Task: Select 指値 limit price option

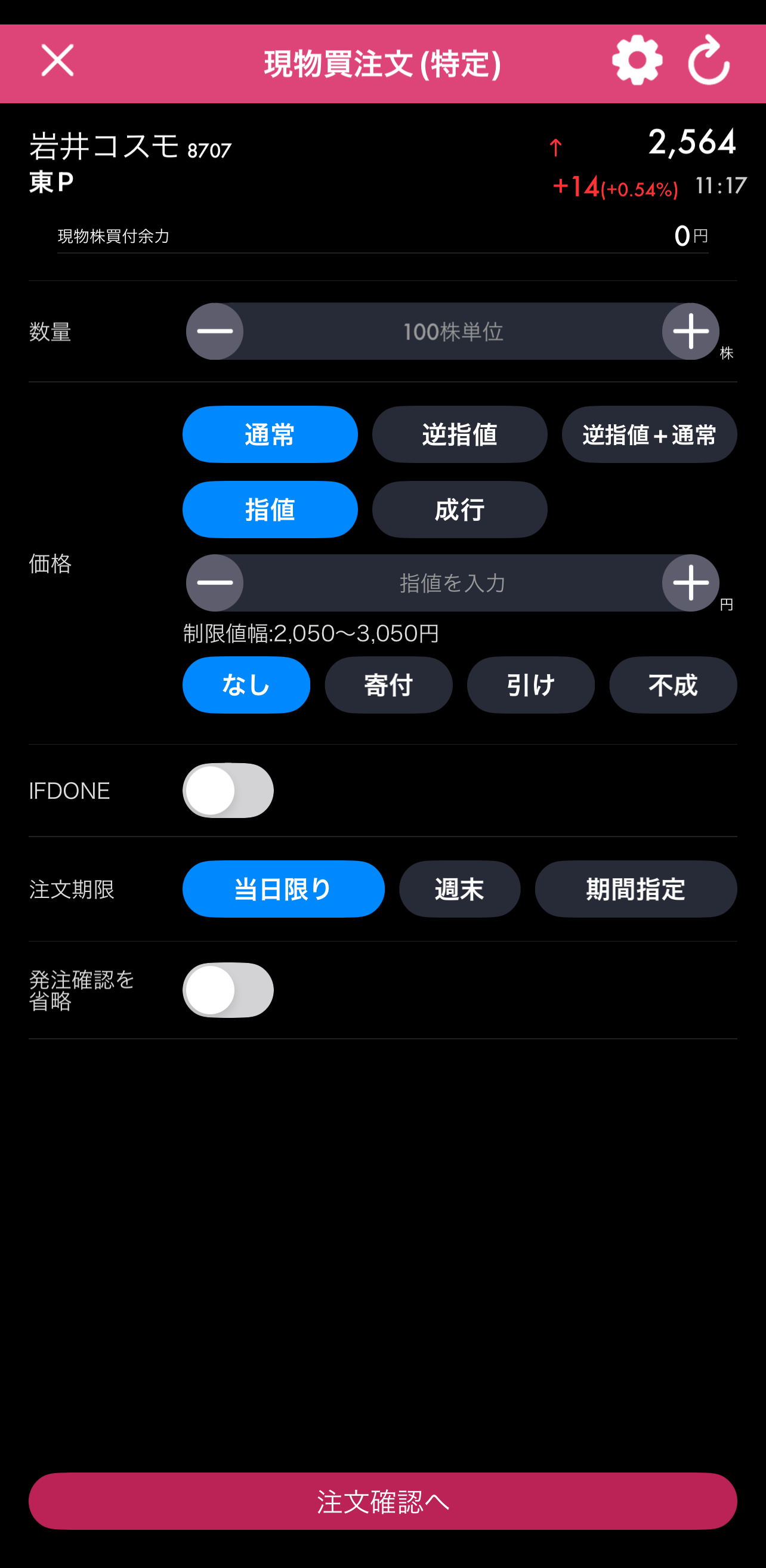Action: pos(270,510)
